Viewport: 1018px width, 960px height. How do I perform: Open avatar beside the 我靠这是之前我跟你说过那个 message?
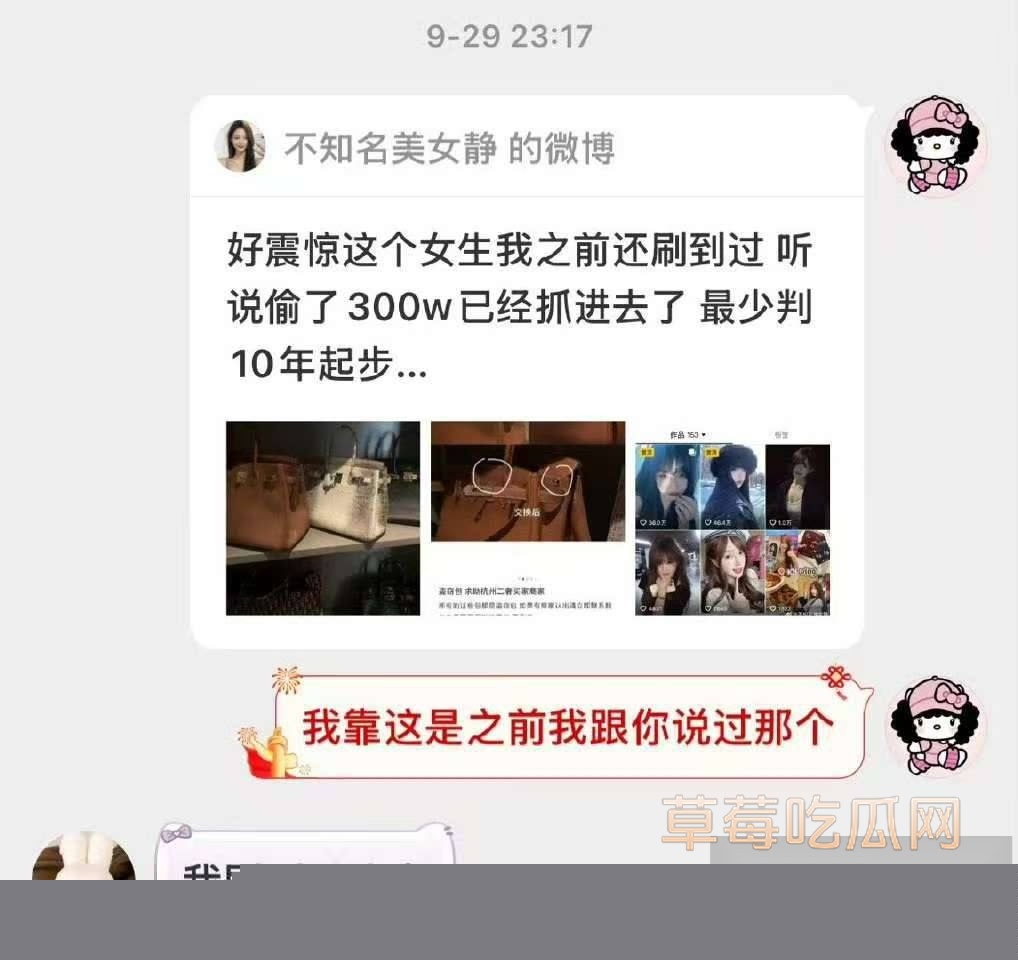936,726
